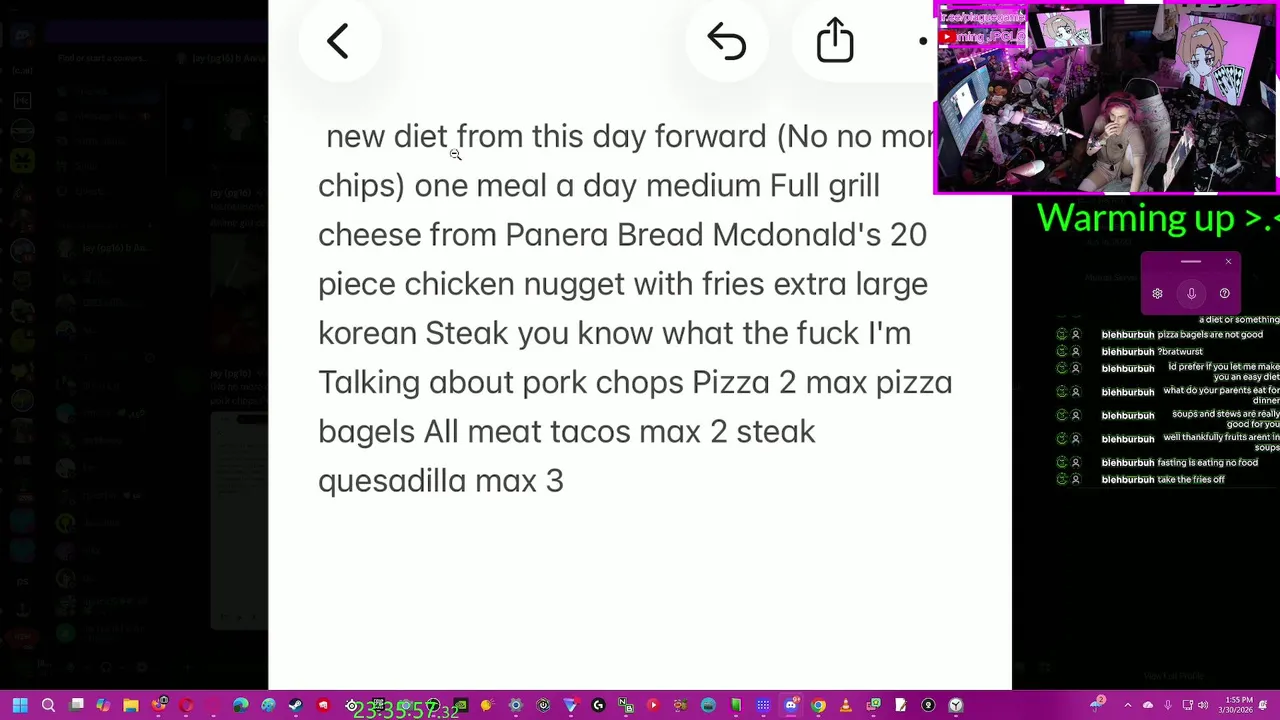The image size is (1280, 720).
Task: Open taskbar search magnifier
Action: pos(48,705)
